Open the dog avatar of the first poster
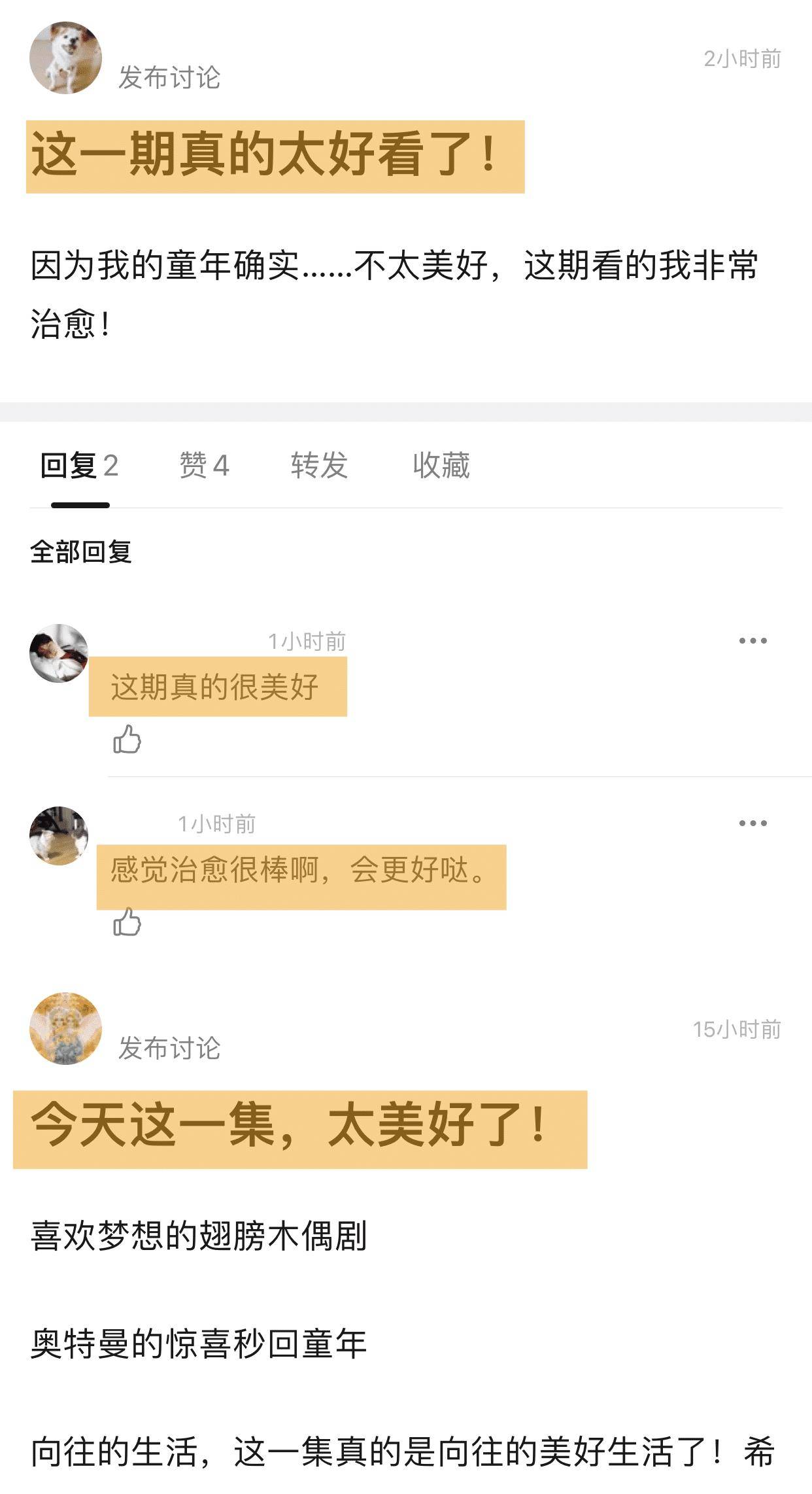812x1494 pixels. coord(65,58)
